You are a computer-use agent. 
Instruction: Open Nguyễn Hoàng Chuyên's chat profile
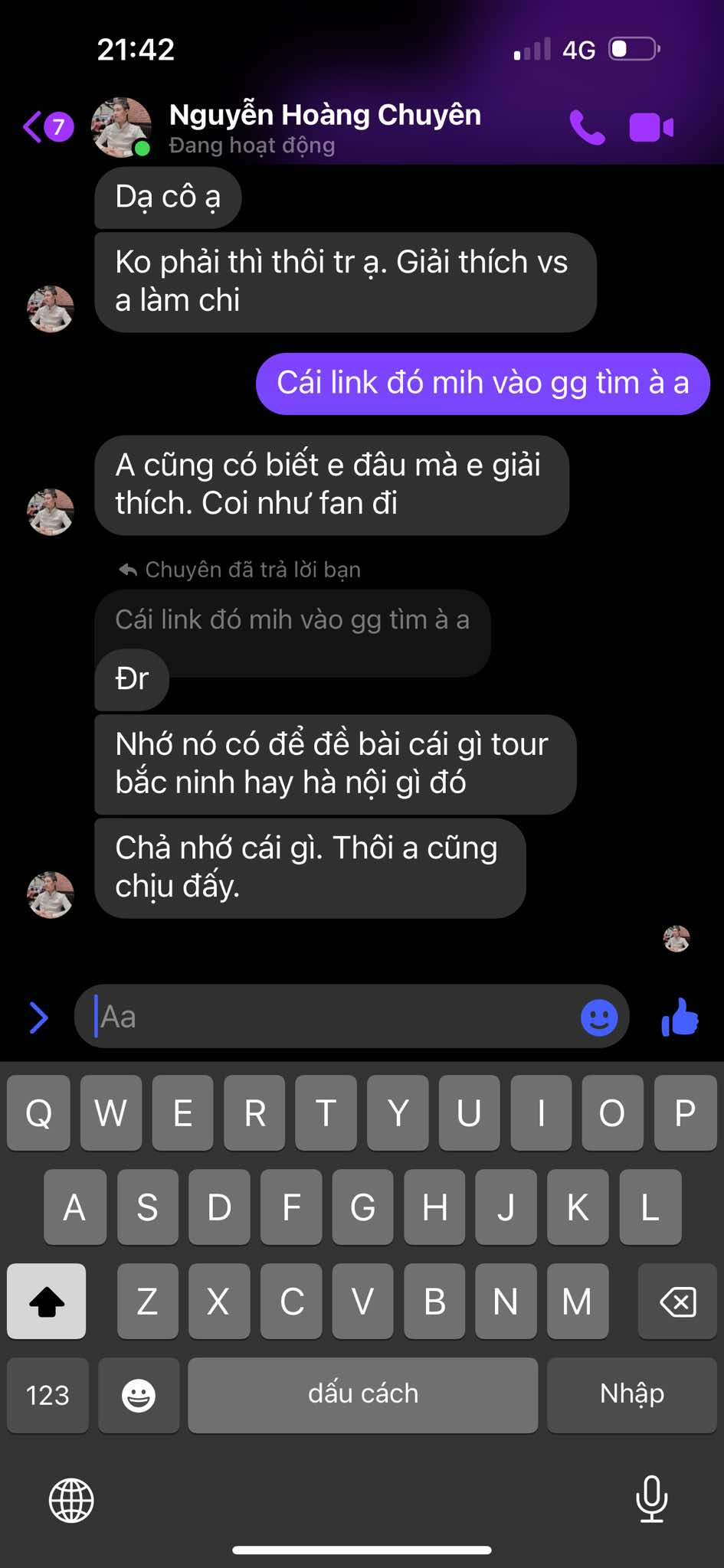coord(325,127)
